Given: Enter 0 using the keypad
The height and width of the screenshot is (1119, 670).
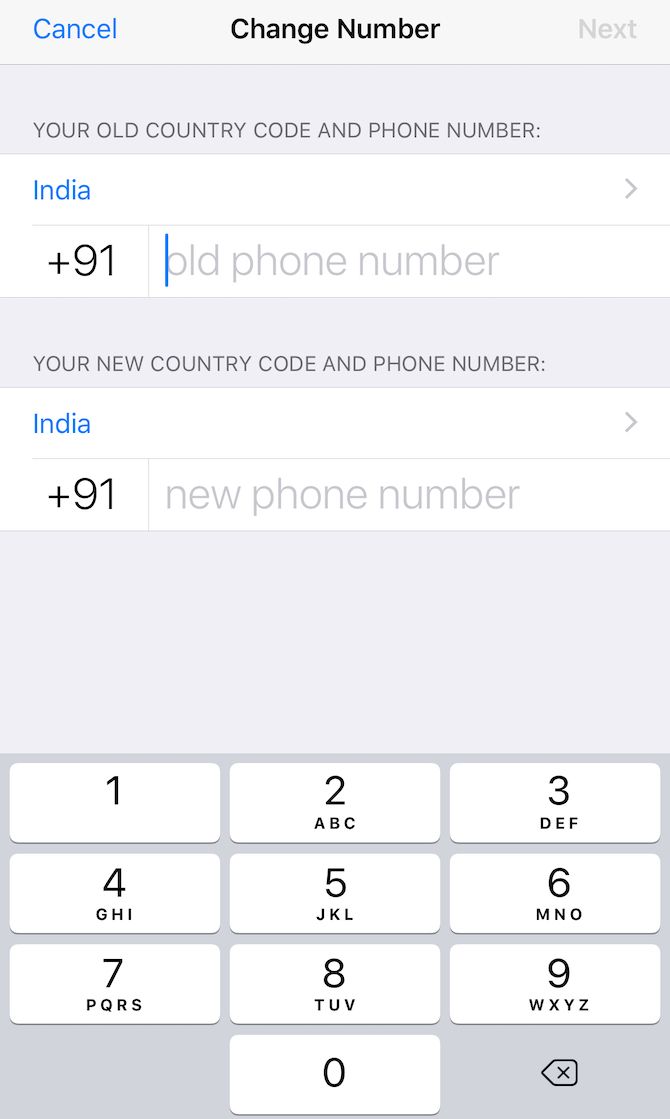Looking at the screenshot, I should 335,1074.
